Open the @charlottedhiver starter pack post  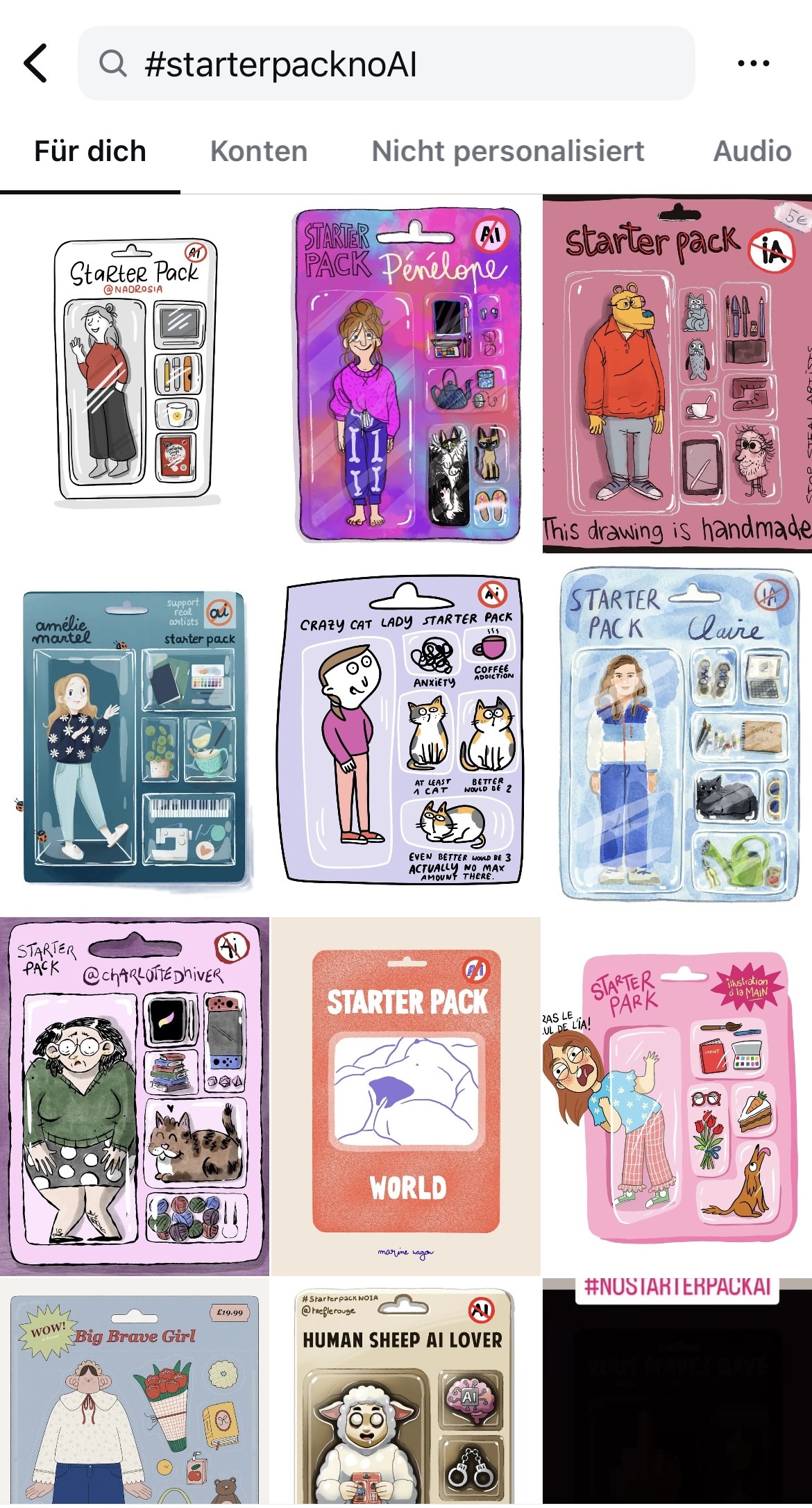[135, 1096]
